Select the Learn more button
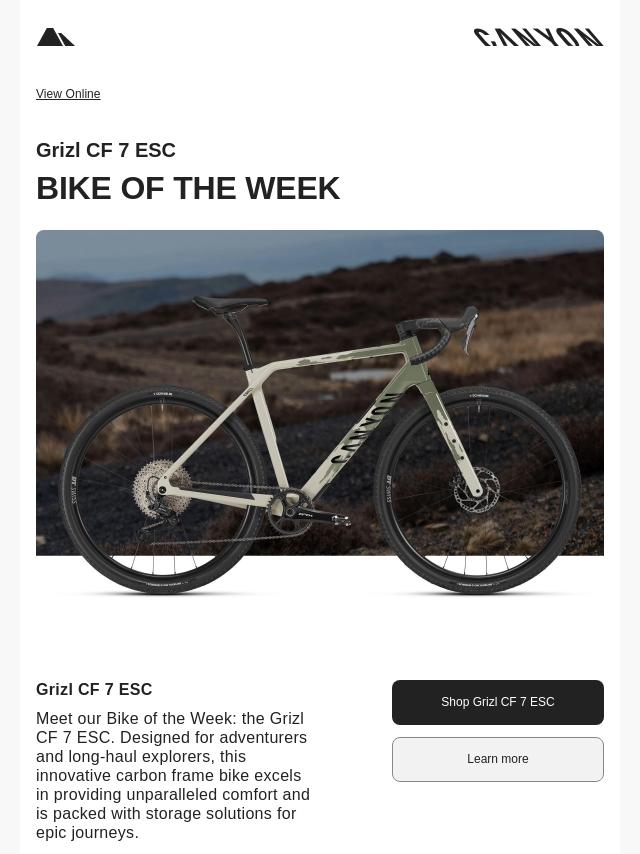640x854 pixels. [x=497, y=759]
